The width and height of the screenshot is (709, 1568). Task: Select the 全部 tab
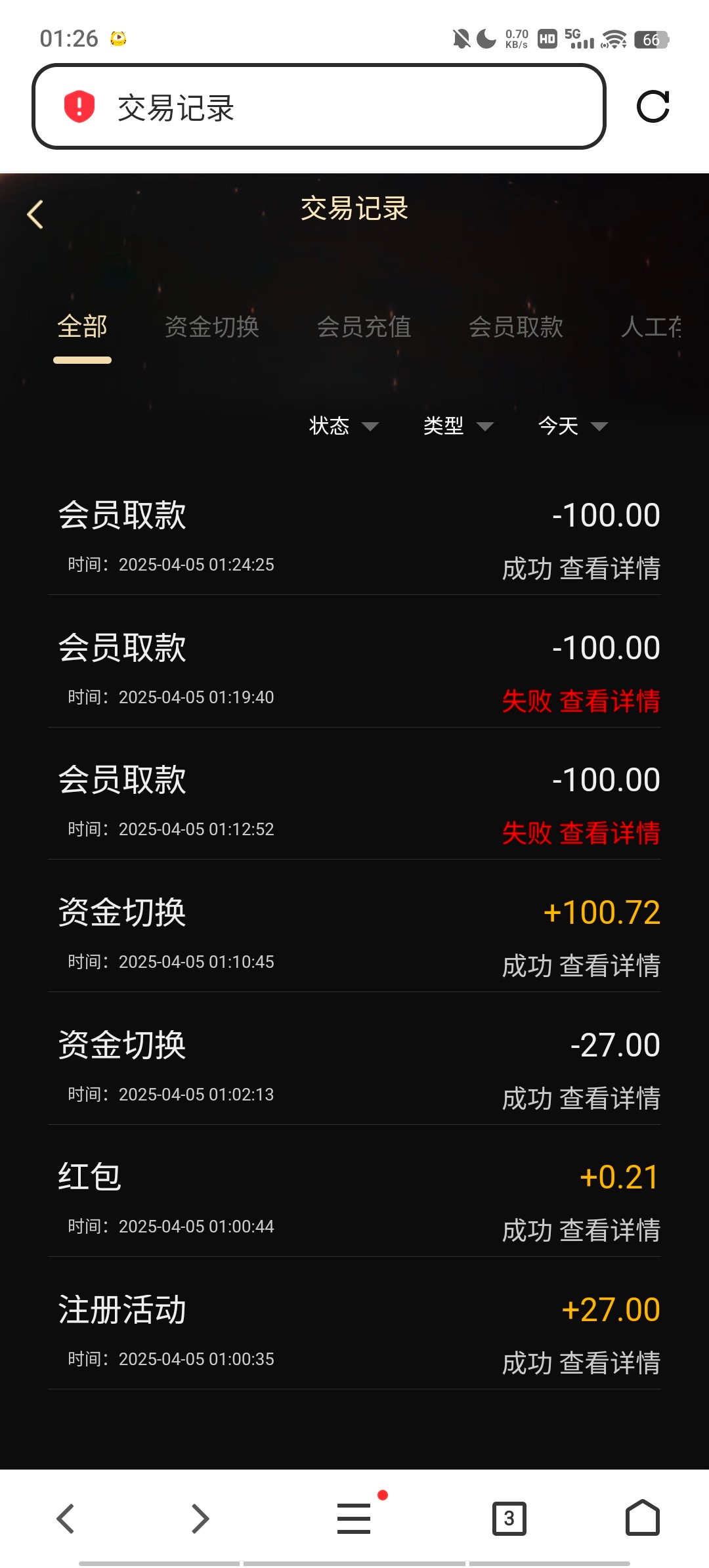click(82, 327)
